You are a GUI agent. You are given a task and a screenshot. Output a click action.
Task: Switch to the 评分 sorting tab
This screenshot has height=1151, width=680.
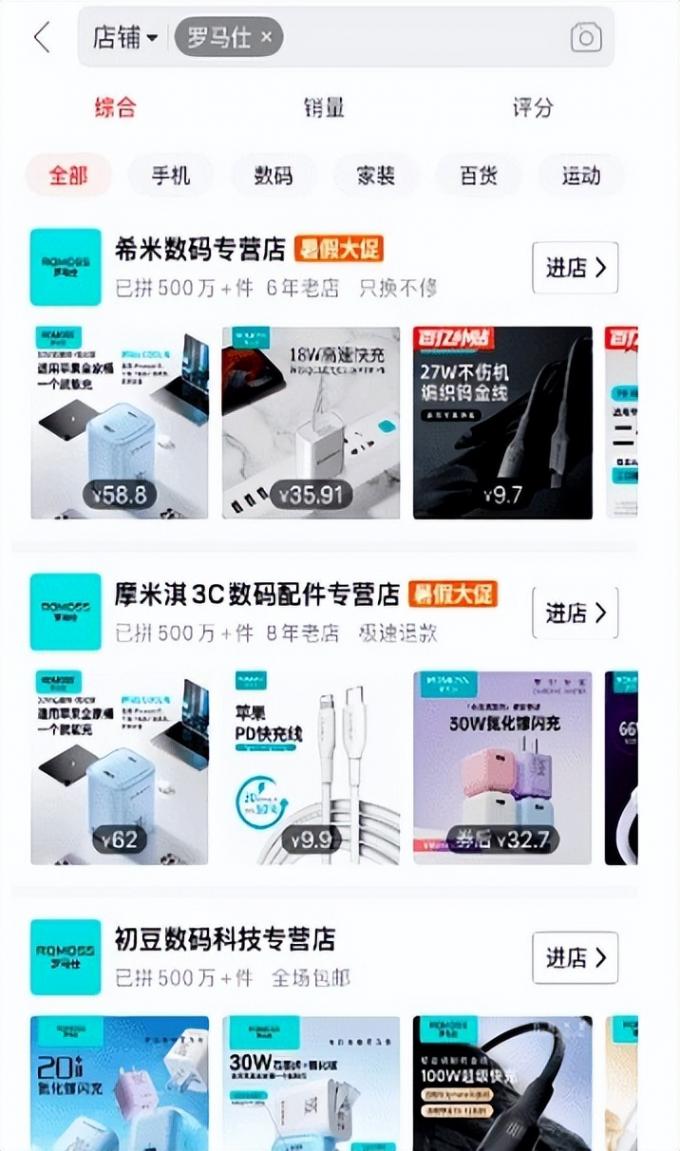click(x=532, y=108)
